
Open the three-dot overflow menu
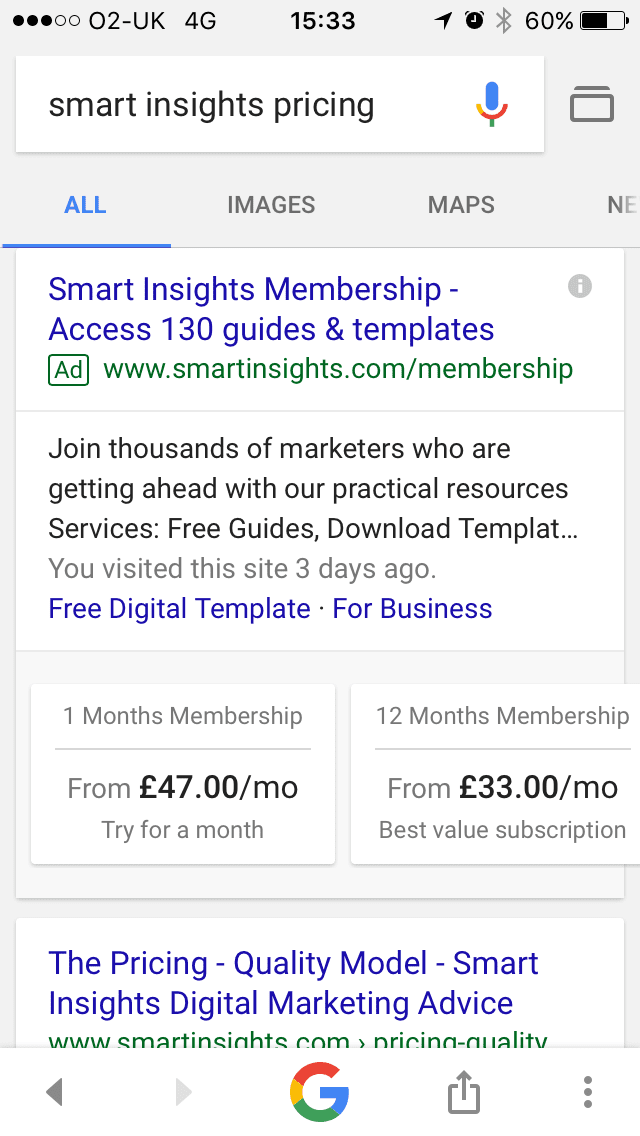pyautogui.click(x=588, y=1092)
